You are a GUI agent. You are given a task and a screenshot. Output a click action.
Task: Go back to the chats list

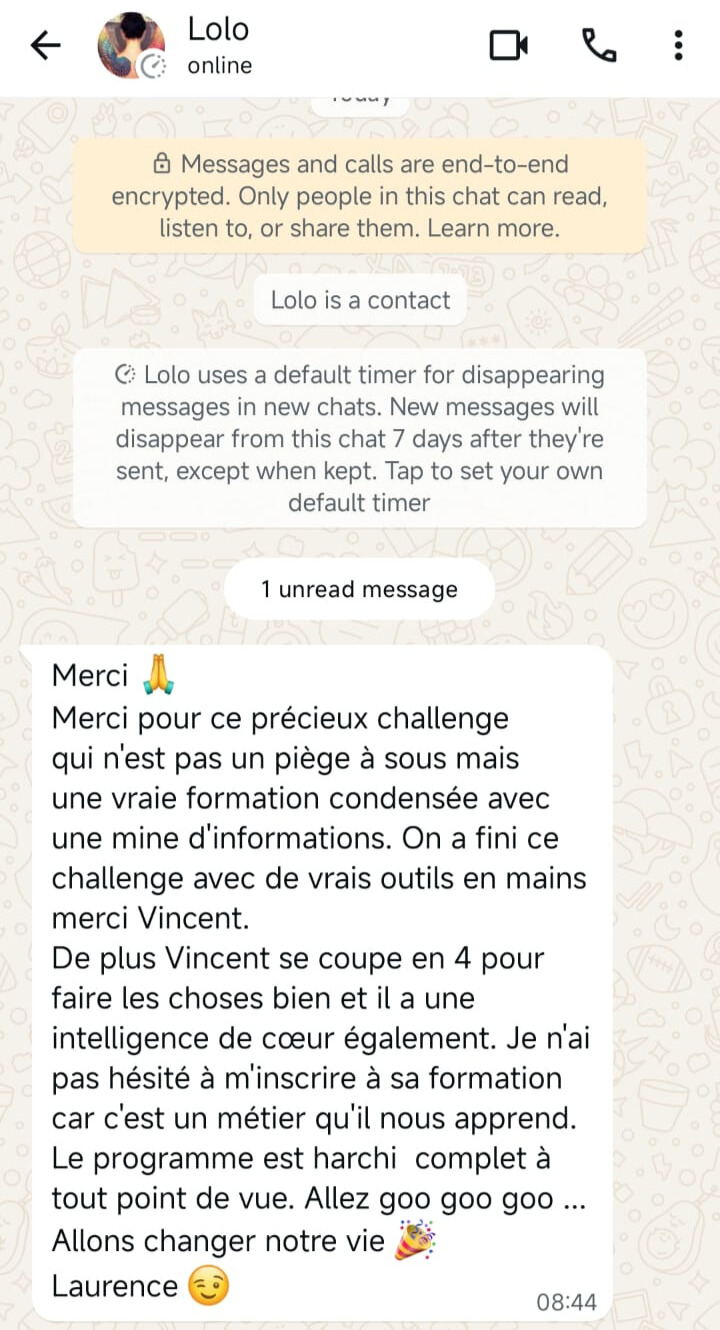pyautogui.click(x=45, y=45)
